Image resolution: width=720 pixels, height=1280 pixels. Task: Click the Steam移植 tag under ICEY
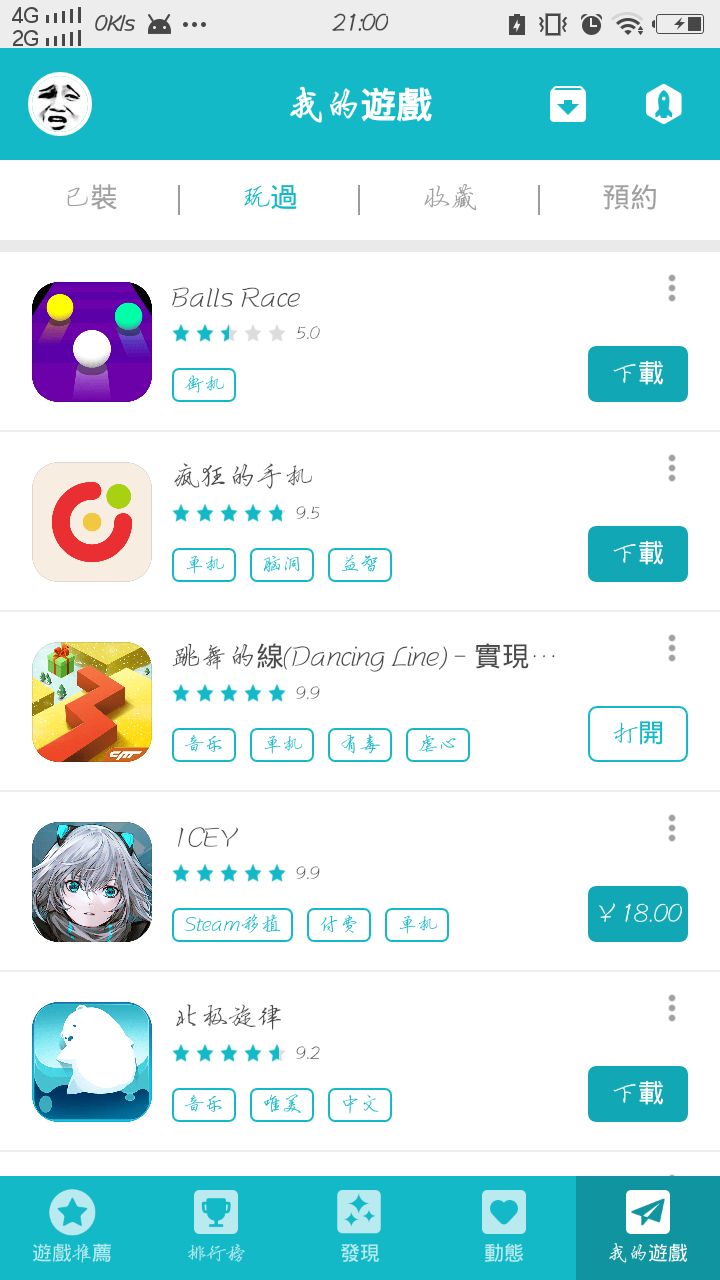tap(231, 924)
